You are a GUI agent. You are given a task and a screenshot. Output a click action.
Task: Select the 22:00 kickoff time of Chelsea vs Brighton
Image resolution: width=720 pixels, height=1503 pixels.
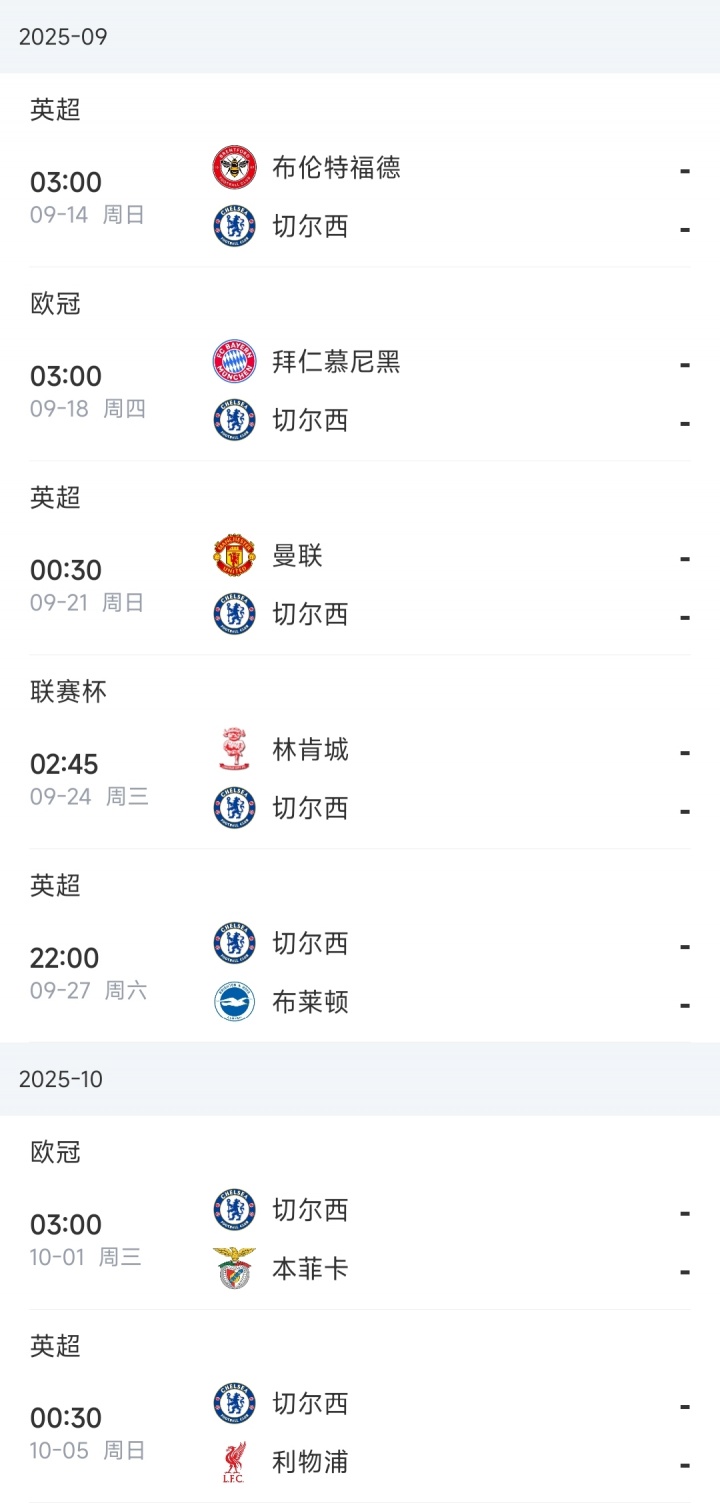(64, 957)
